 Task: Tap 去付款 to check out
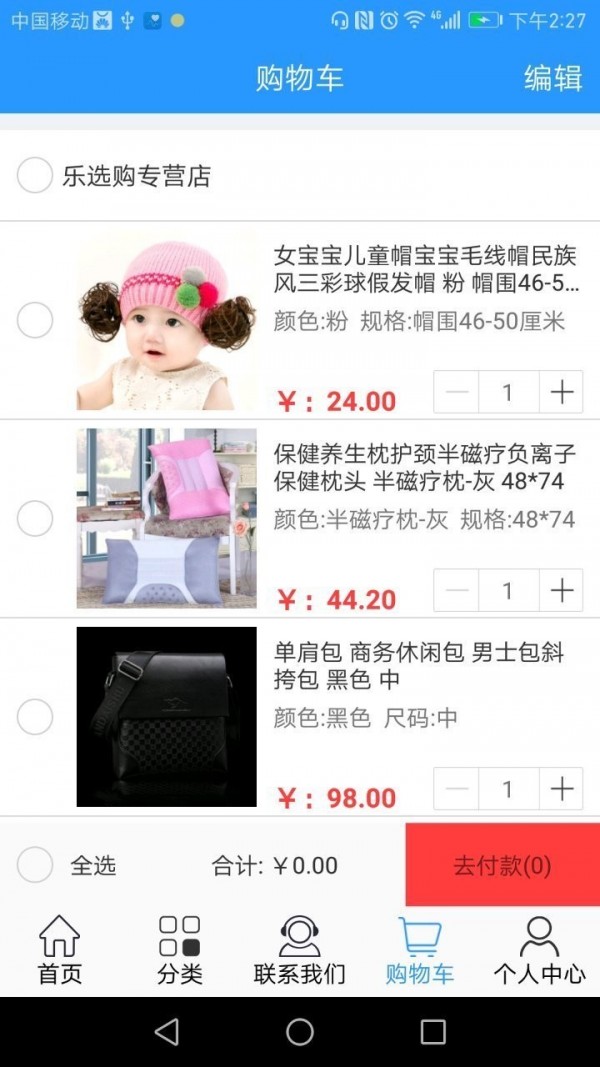(502, 865)
